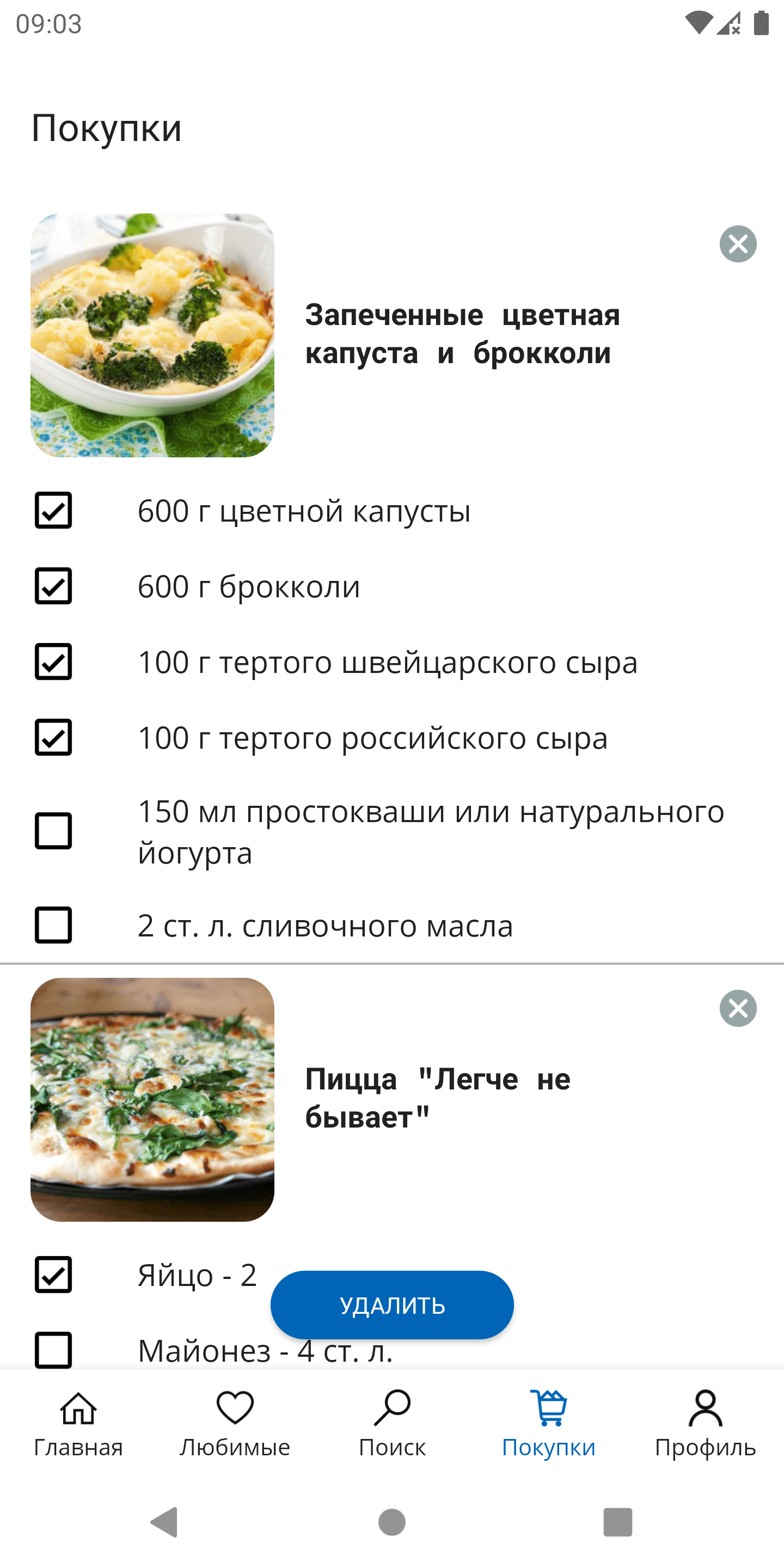784x1568 pixels.
Task: Check the Майонез - 4 ст. л. item
Action: click(x=53, y=1351)
